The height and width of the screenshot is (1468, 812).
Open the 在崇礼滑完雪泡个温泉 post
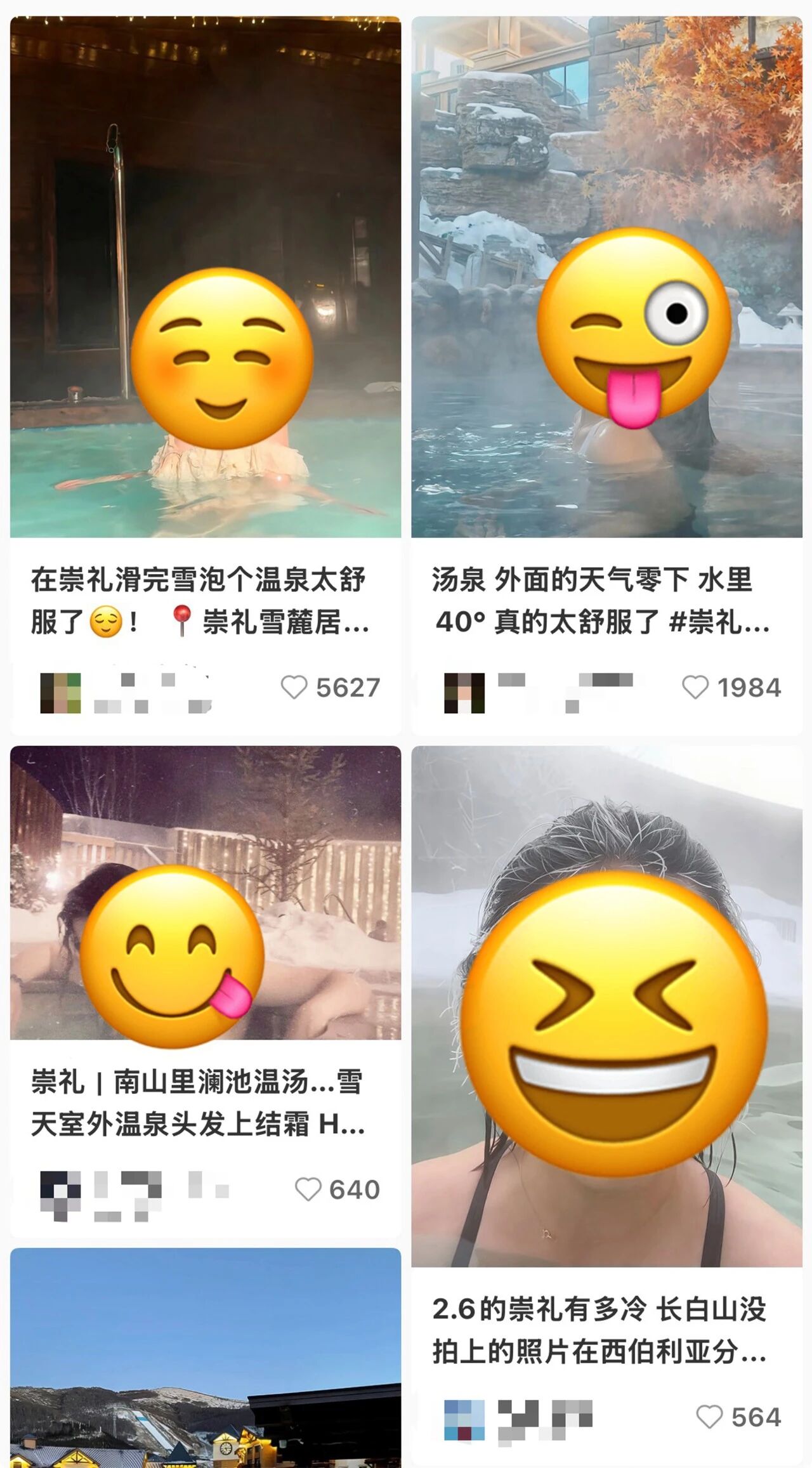click(x=205, y=277)
